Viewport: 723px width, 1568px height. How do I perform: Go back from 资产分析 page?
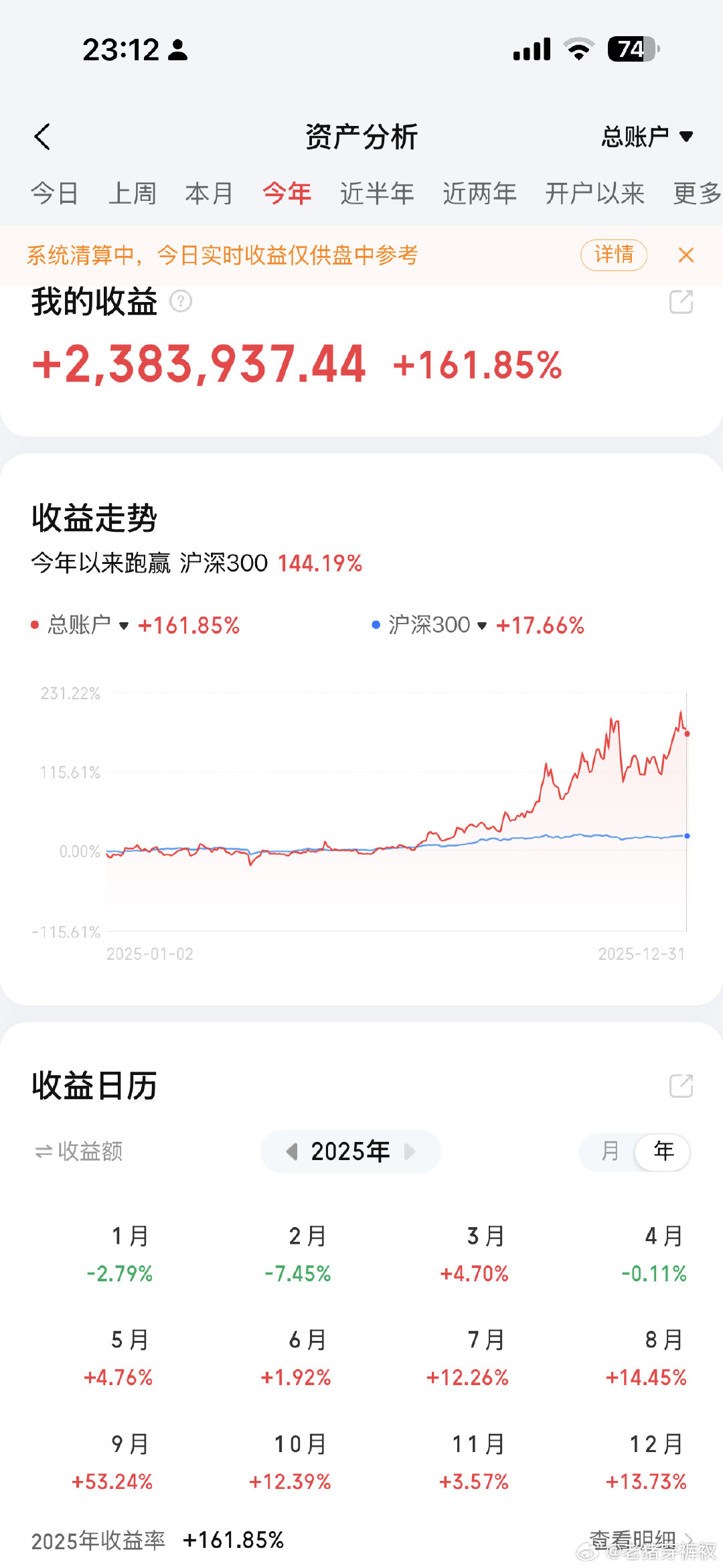42,137
